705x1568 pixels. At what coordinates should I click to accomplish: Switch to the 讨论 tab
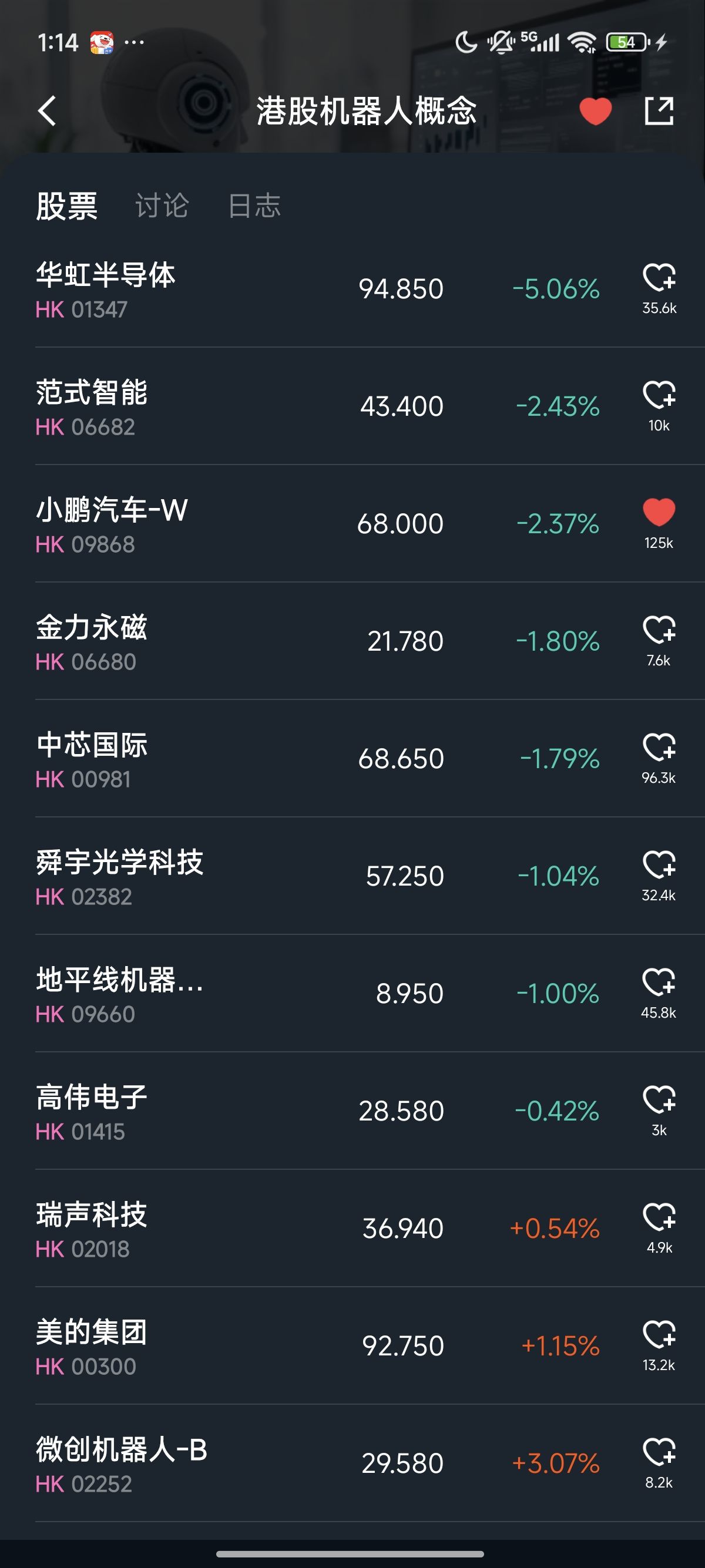pyautogui.click(x=162, y=206)
